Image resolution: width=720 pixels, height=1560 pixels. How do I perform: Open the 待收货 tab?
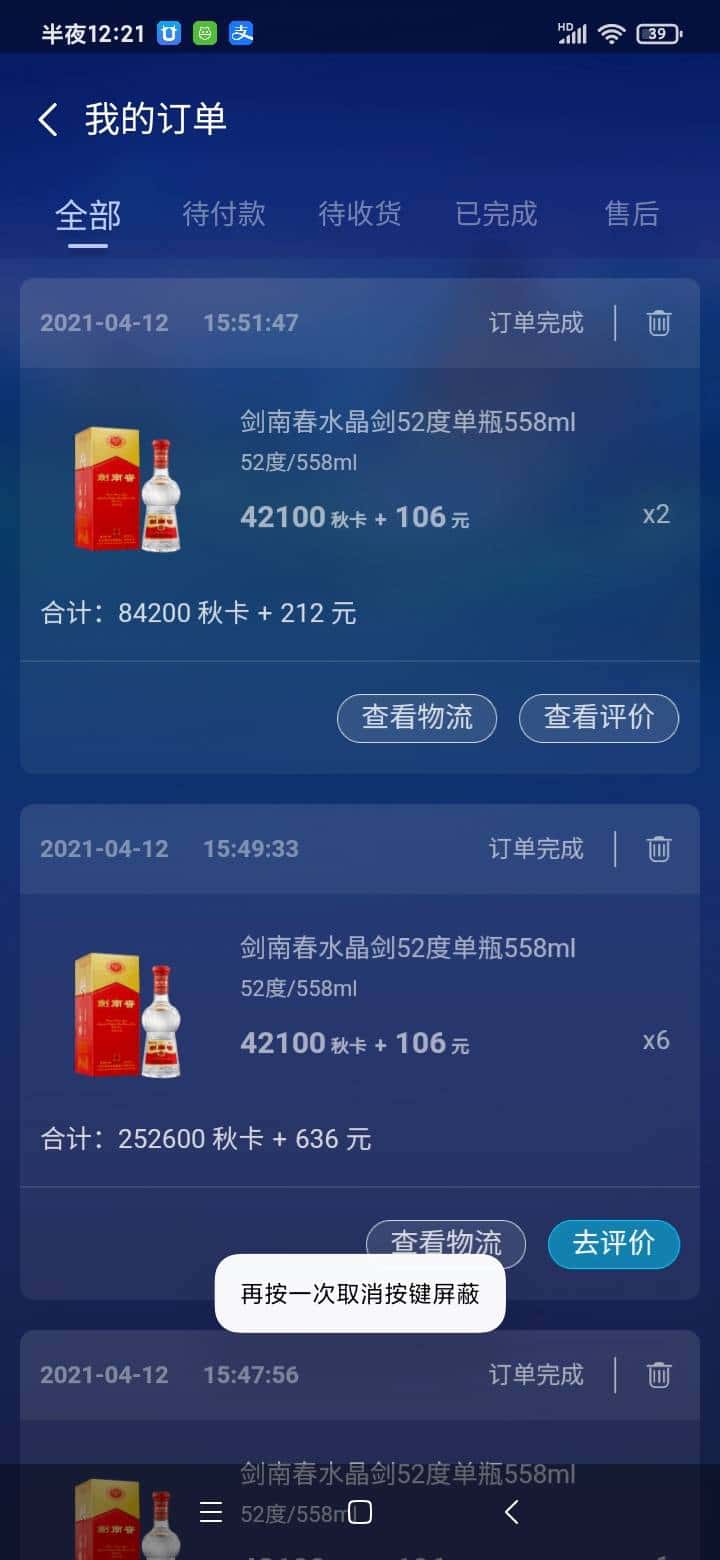[359, 214]
